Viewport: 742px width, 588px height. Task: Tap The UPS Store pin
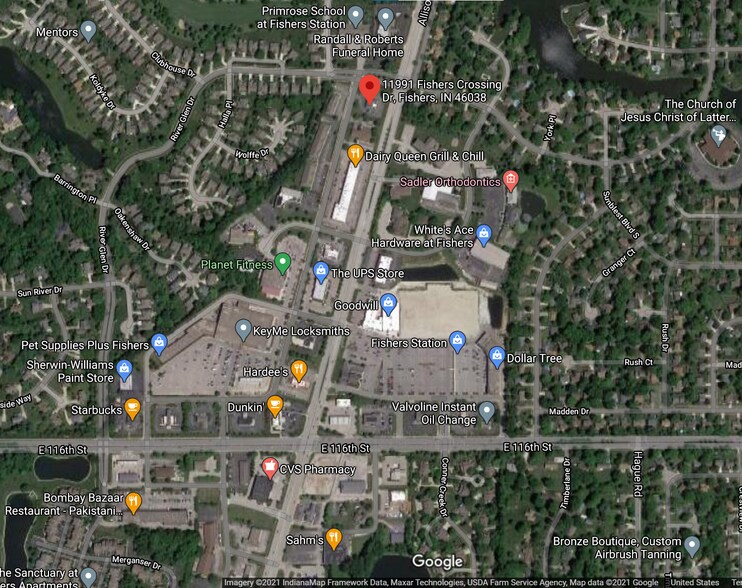321,271
